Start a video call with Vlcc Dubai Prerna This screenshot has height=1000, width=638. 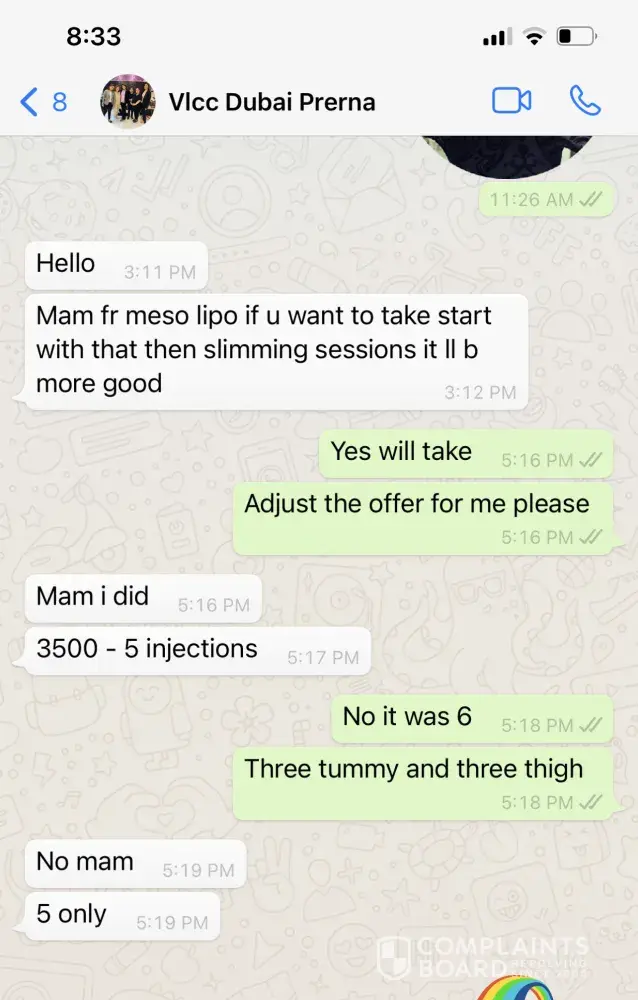(x=511, y=101)
